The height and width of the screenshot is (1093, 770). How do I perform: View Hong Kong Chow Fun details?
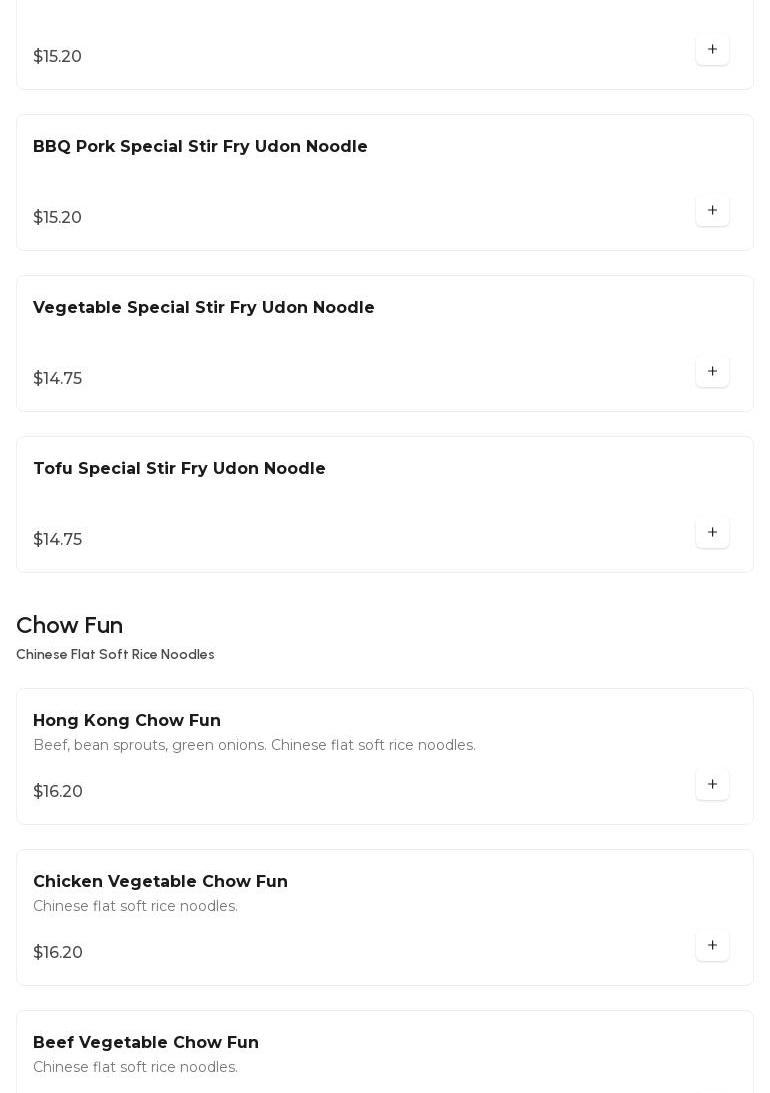[x=127, y=721]
